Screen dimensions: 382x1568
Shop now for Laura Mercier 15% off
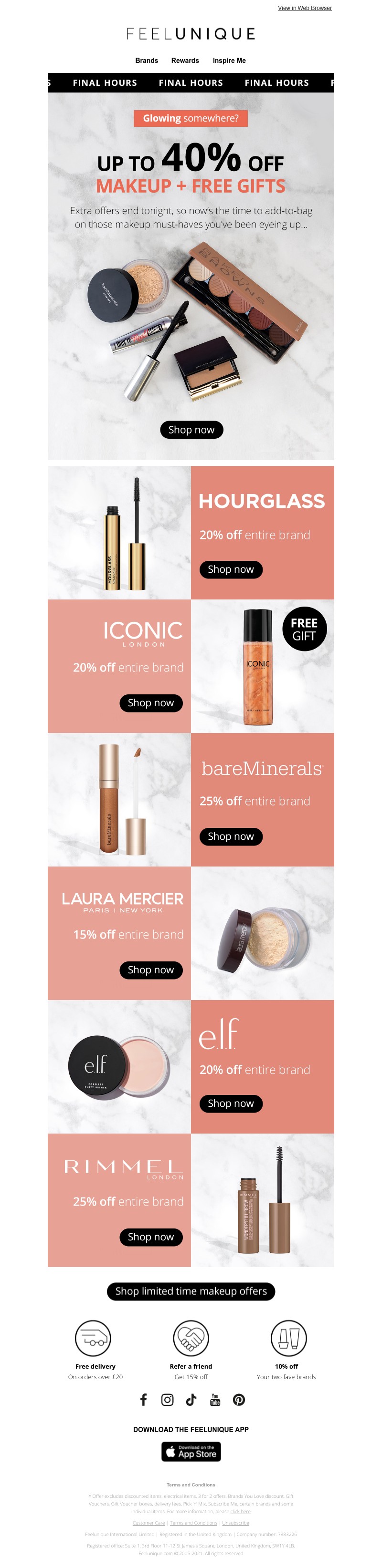(150, 970)
